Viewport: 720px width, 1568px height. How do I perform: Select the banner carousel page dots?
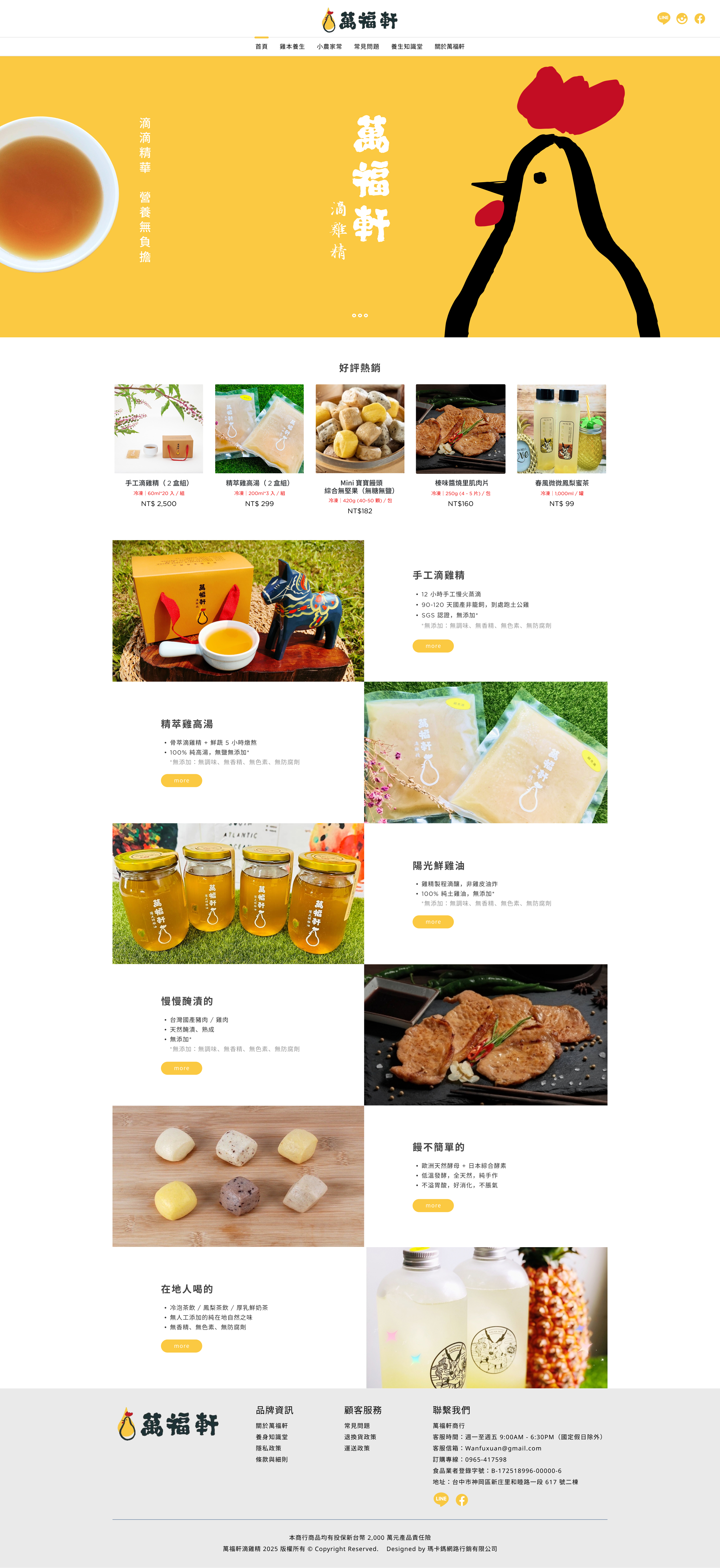coord(360,315)
